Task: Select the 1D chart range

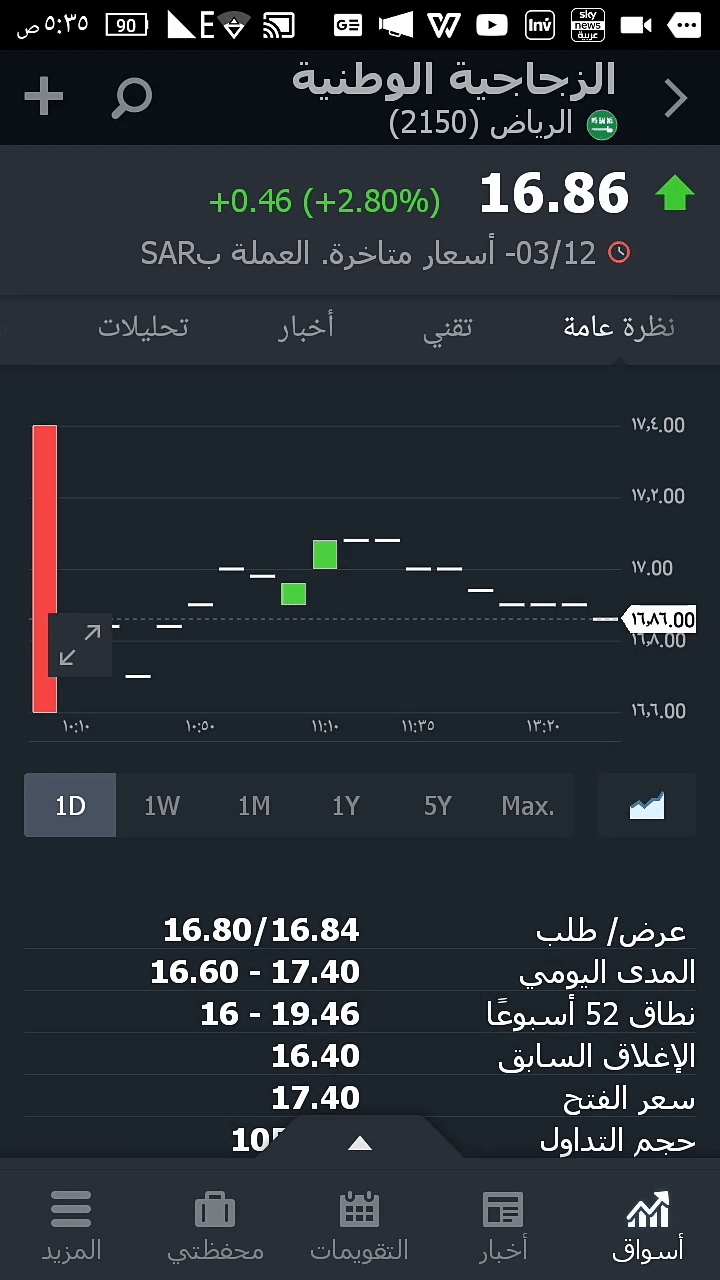Action: pyautogui.click(x=70, y=806)
